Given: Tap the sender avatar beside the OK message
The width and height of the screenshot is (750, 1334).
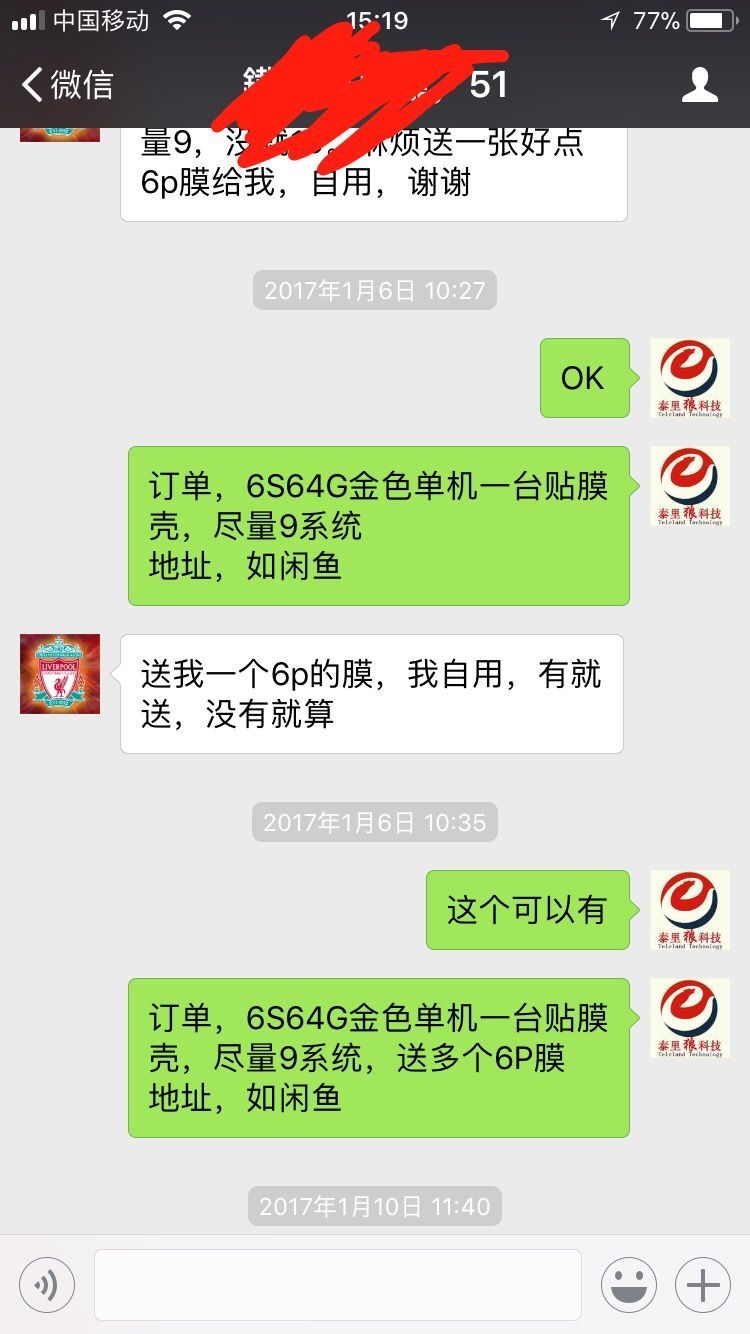Looking at the screenshot, I should [689, 378].
